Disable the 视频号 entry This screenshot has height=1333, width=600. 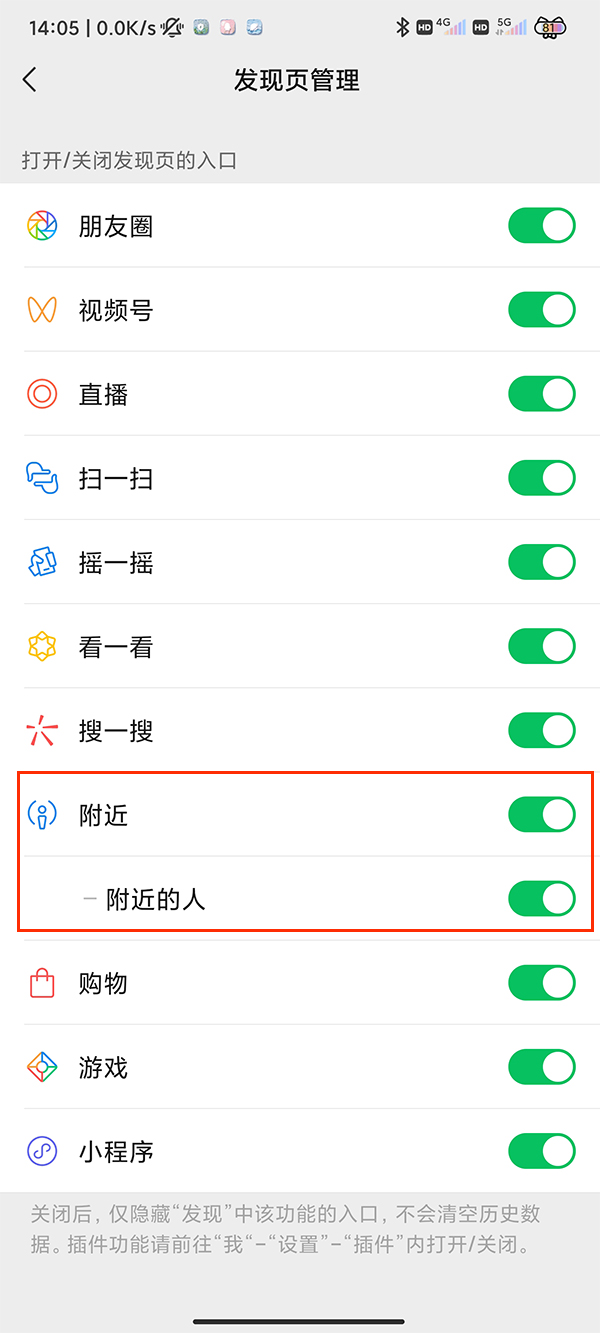point(542,310)
